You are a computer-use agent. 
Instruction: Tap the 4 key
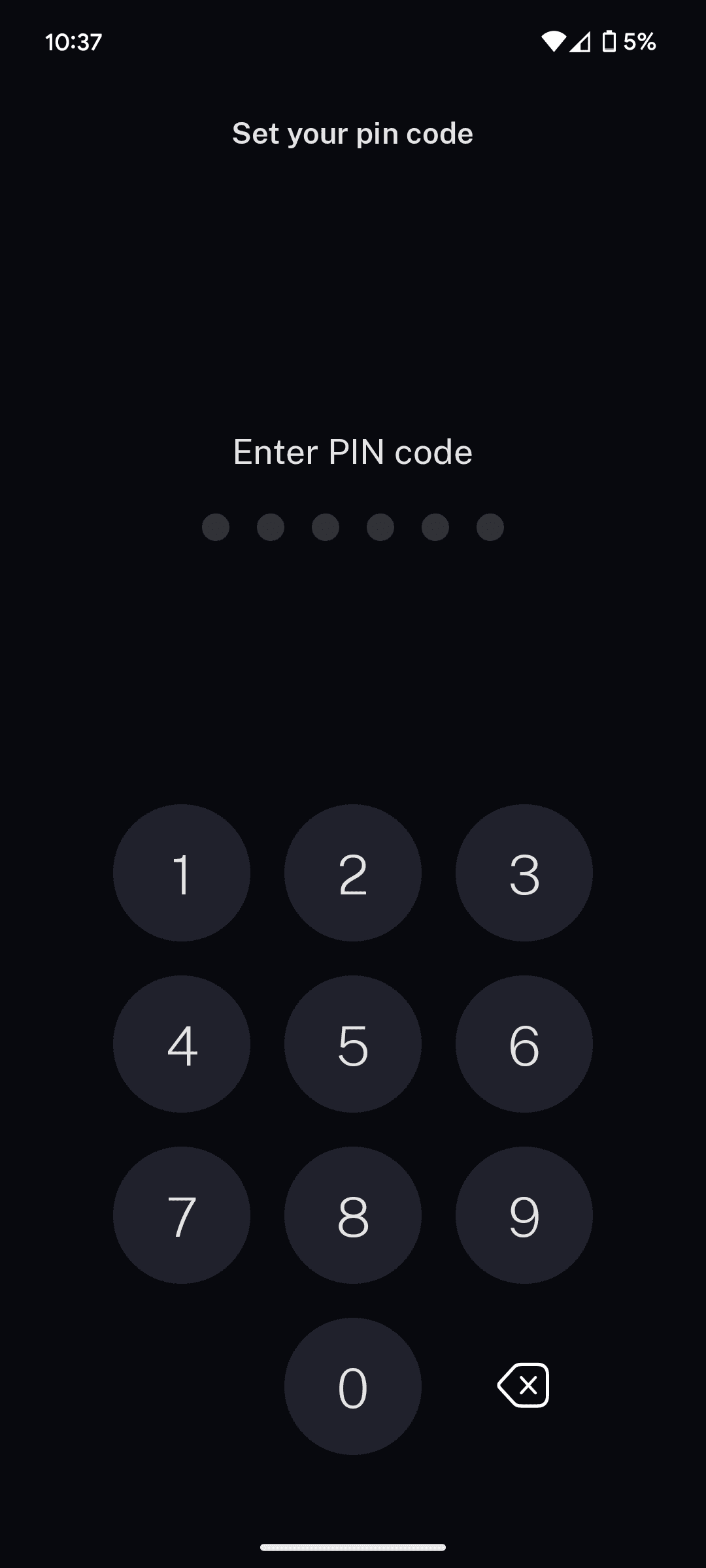182,1044
